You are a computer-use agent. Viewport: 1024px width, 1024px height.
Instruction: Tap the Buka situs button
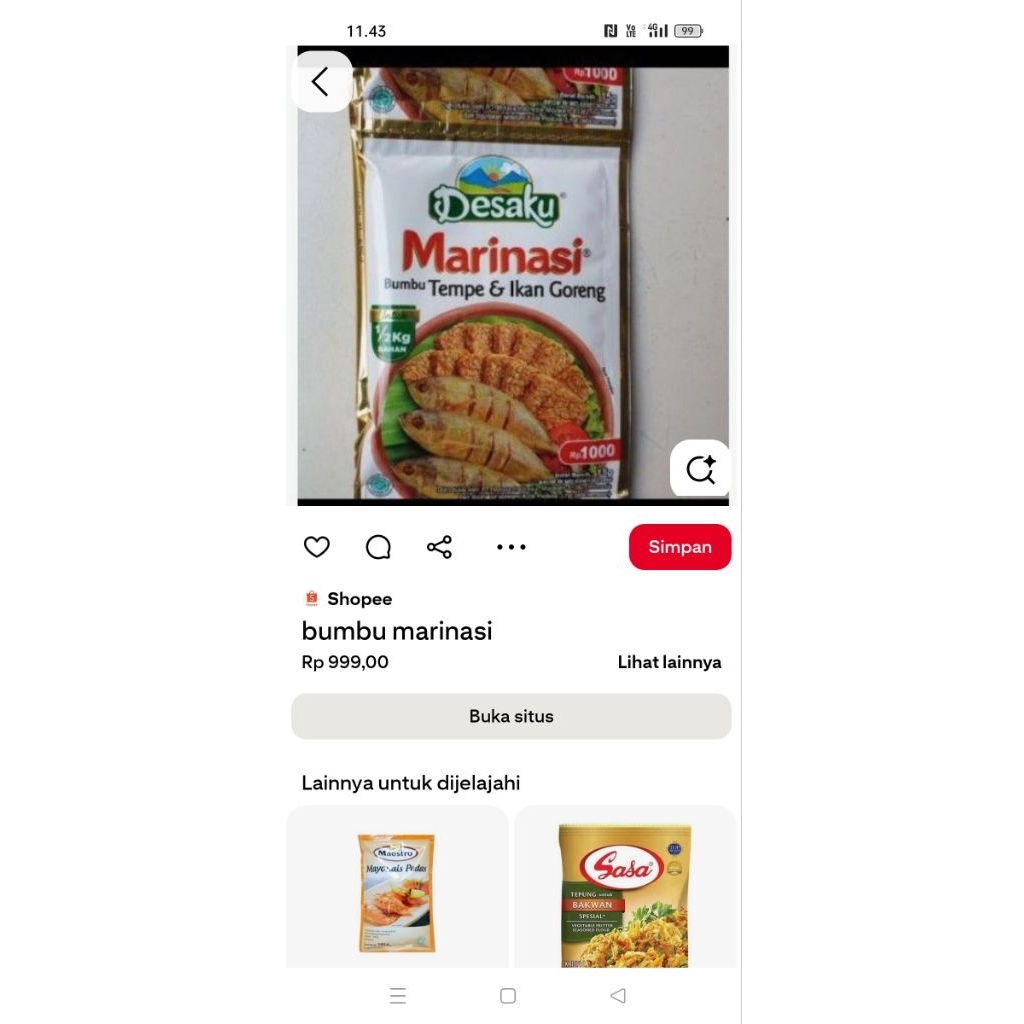coord(511,716)
